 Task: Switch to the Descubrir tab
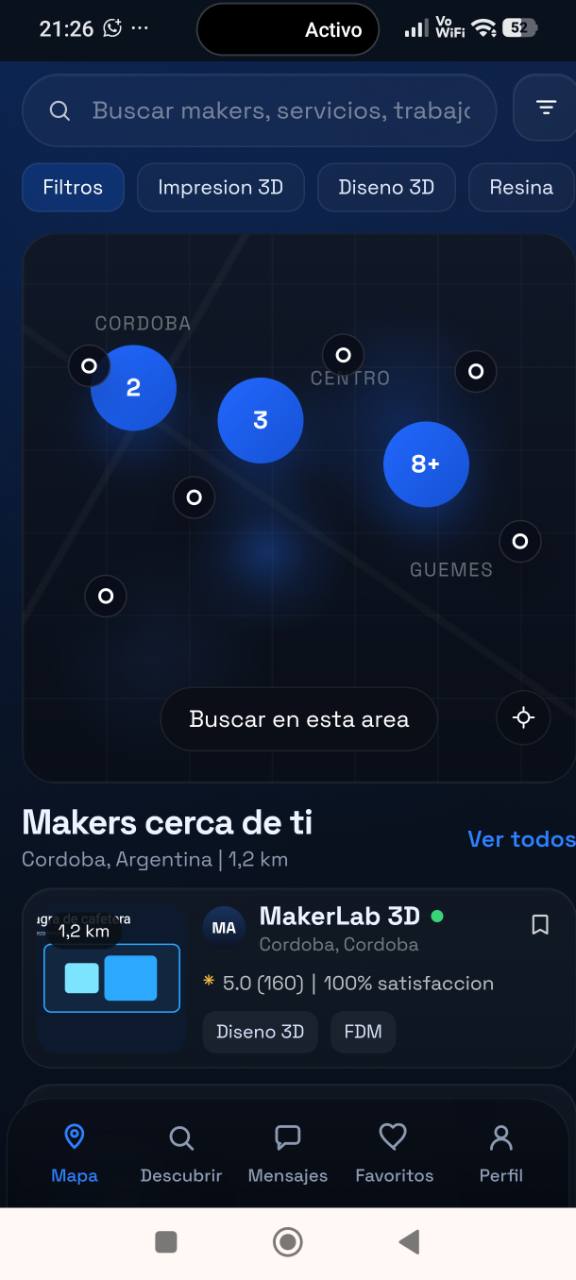tap(181, 1154)
